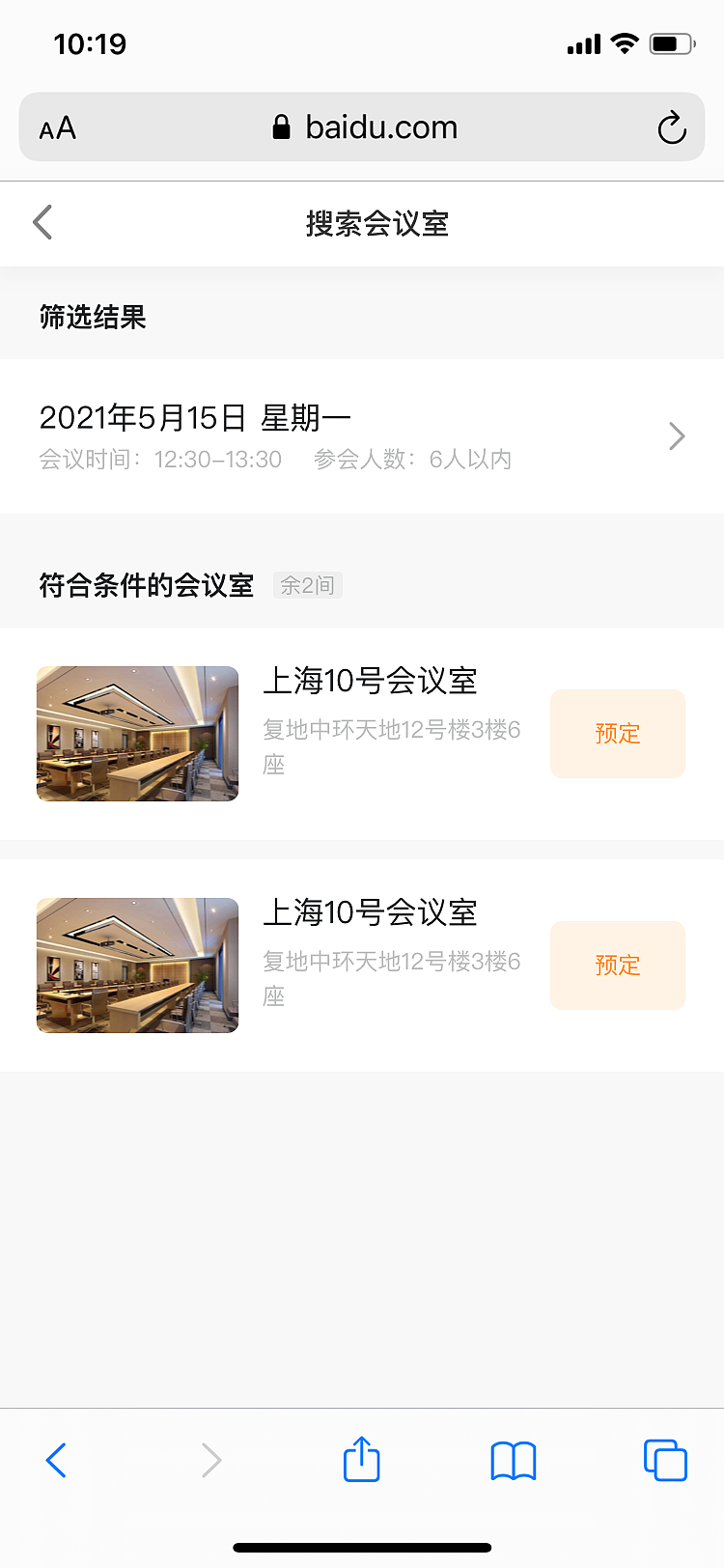
Task: Reserve the first 上海10号会议室 with 预定 button
Action: 617,733
